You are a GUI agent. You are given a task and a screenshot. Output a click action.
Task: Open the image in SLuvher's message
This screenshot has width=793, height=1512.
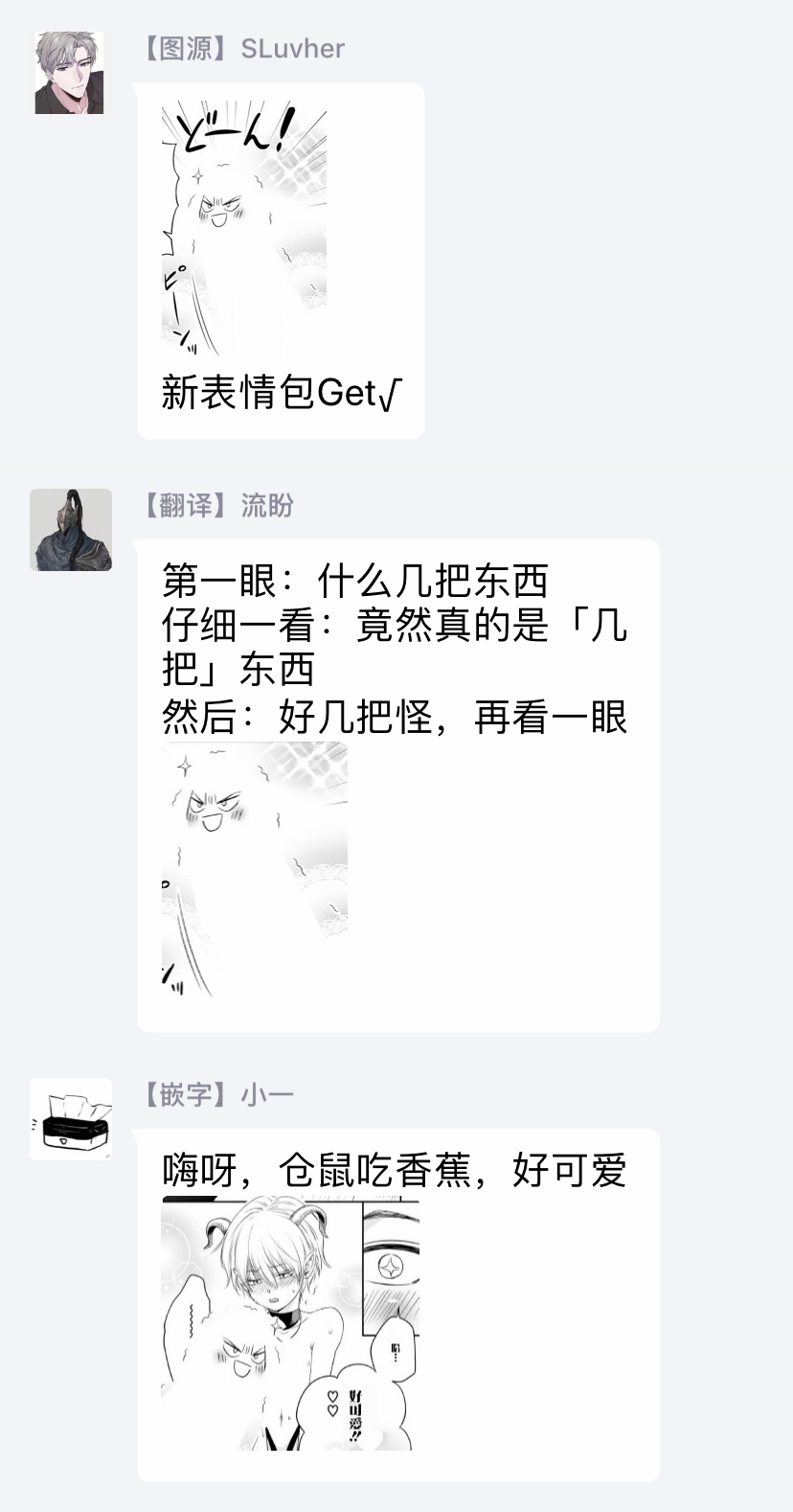(244, 232)
